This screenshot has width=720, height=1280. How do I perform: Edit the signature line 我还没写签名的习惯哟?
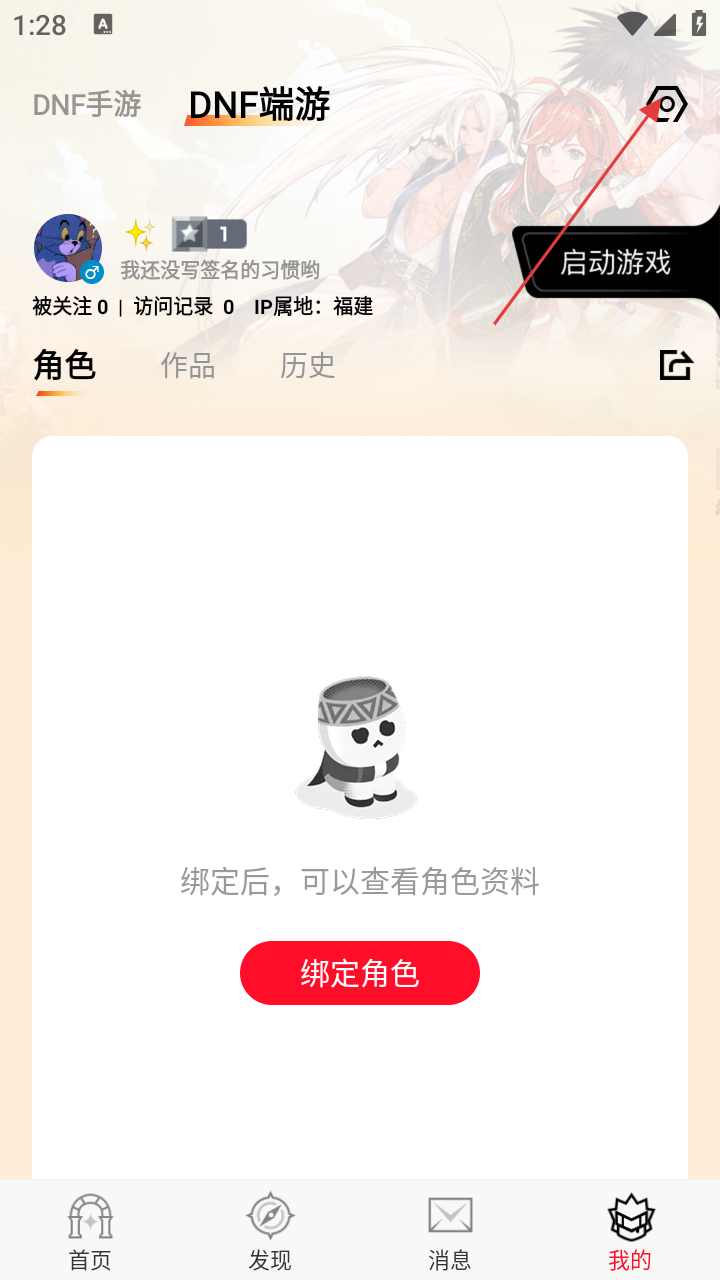[220, 270]
